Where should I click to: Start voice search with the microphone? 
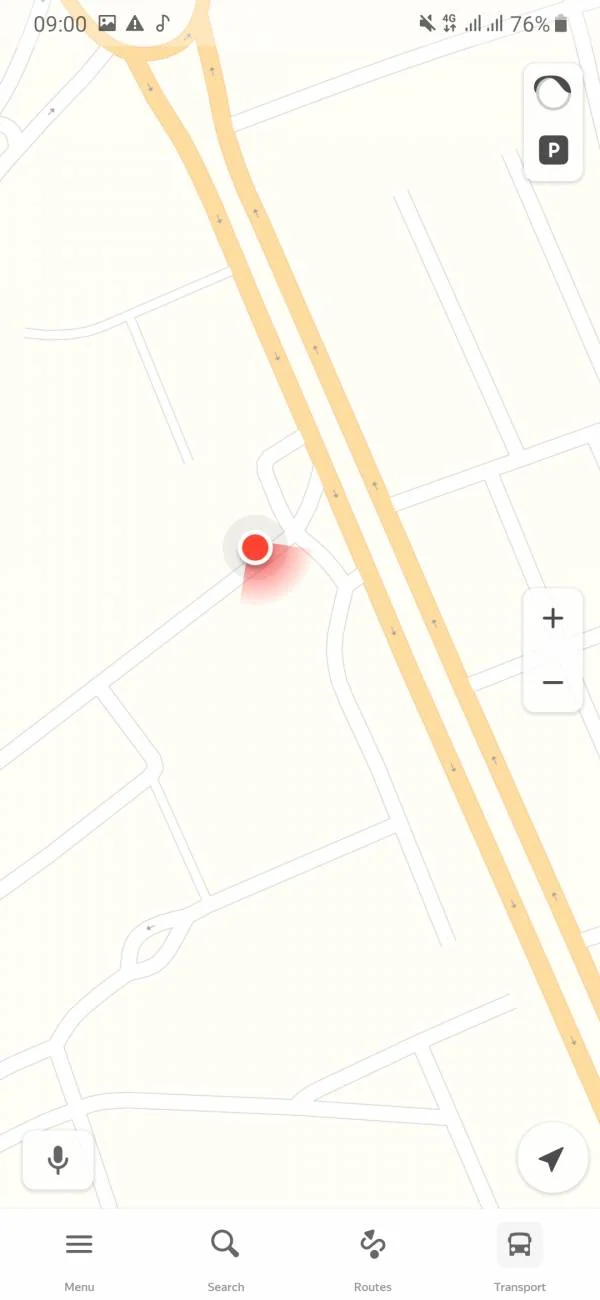(58, 1160)
